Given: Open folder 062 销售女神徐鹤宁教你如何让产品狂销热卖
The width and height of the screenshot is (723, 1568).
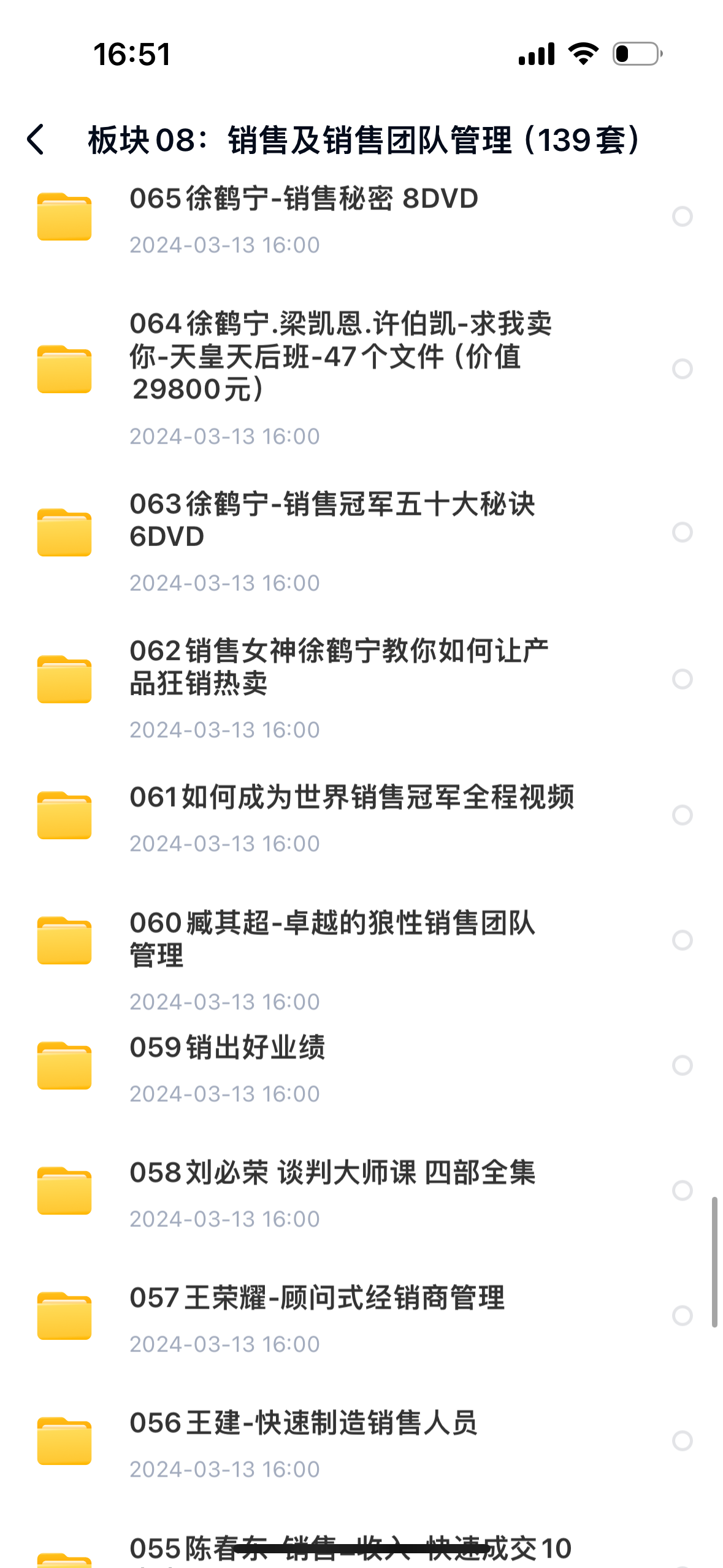Looking at the screenshot, I should (339, 667).
